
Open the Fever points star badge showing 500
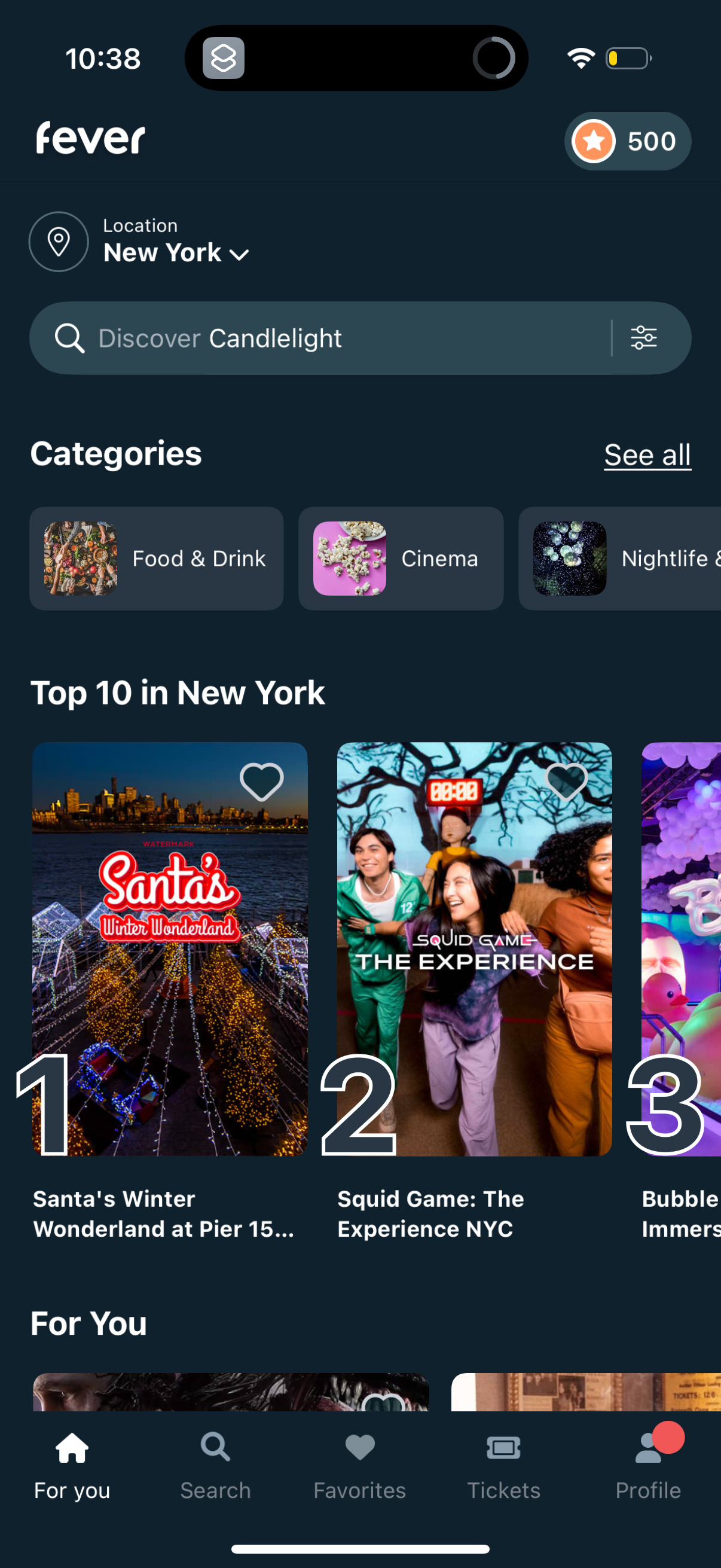(627, 141)
